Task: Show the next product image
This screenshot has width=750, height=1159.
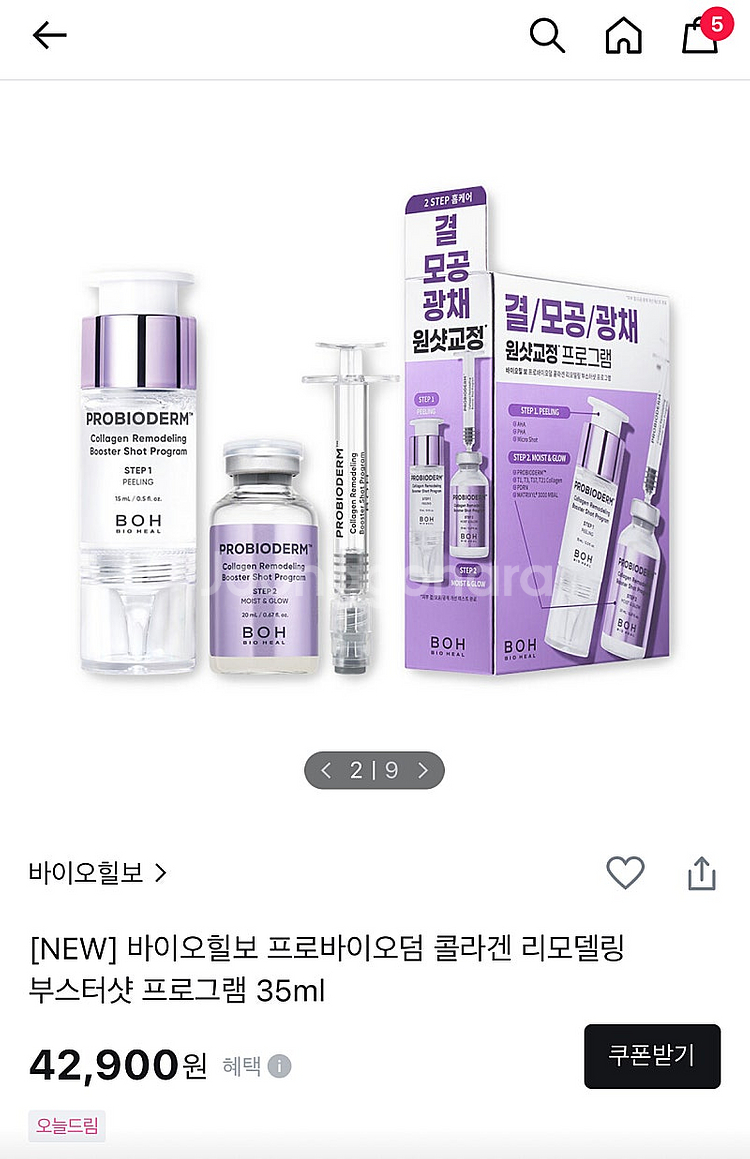Action: point(423,770)
